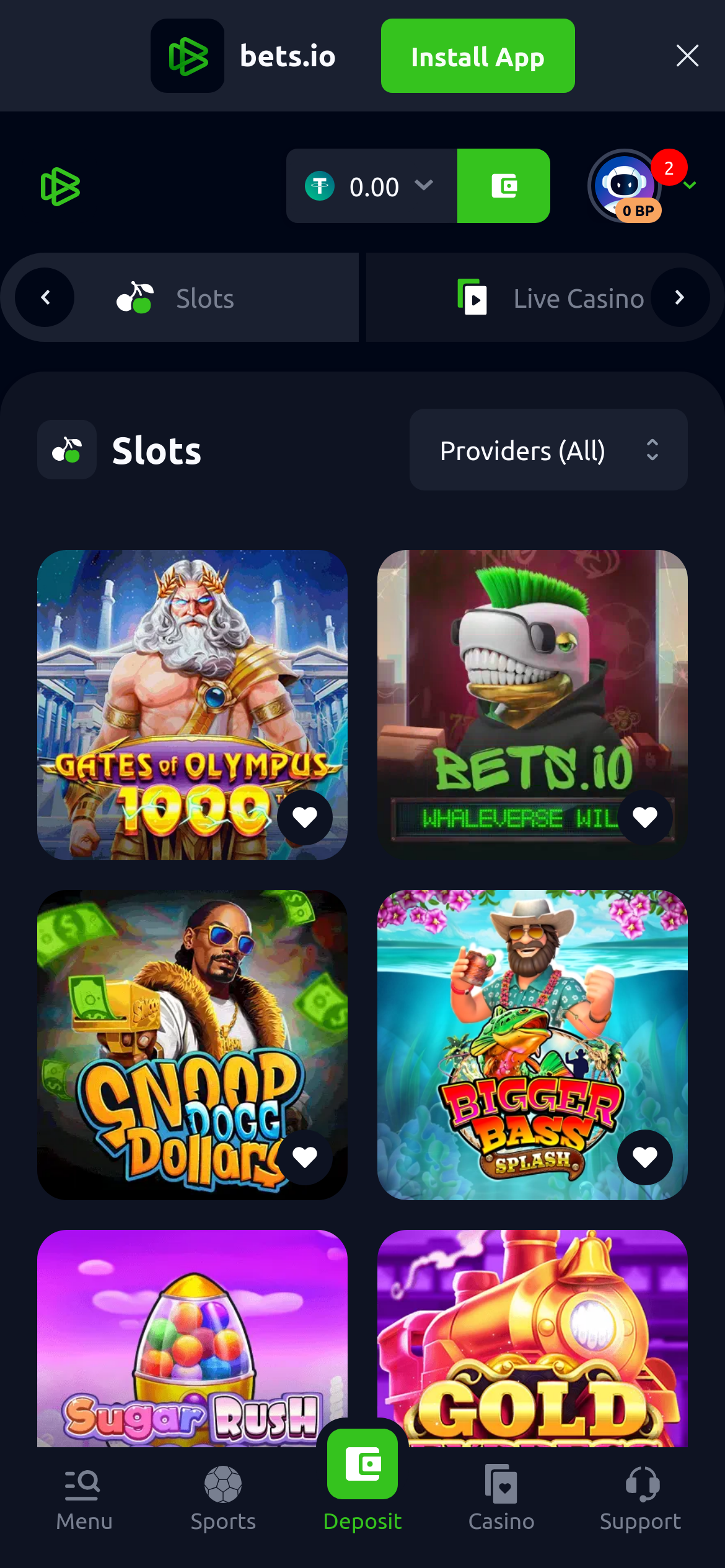
Task: Open the Sugar Rush slot
Action: pos(192,1338)
